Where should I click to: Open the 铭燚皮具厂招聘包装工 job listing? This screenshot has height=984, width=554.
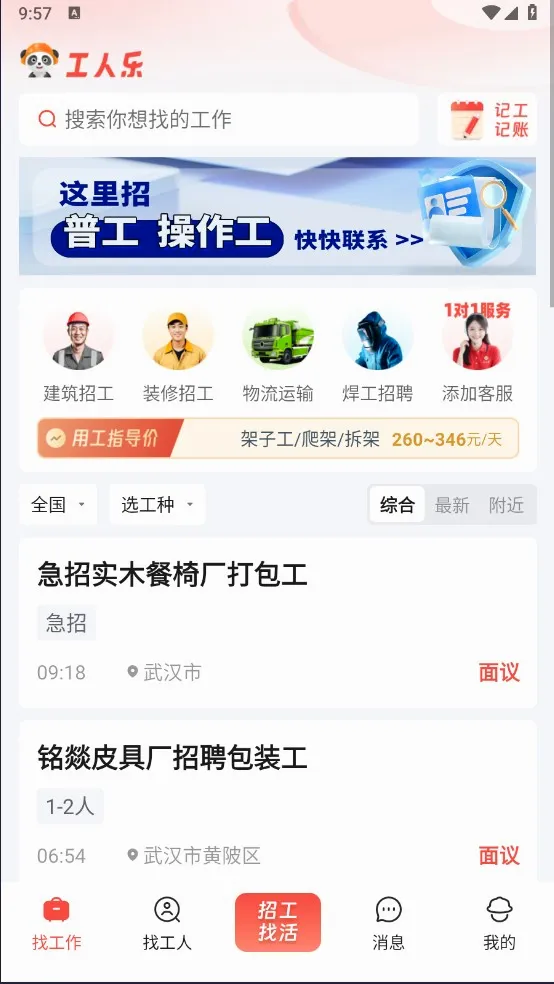click(x=278, y=801)
